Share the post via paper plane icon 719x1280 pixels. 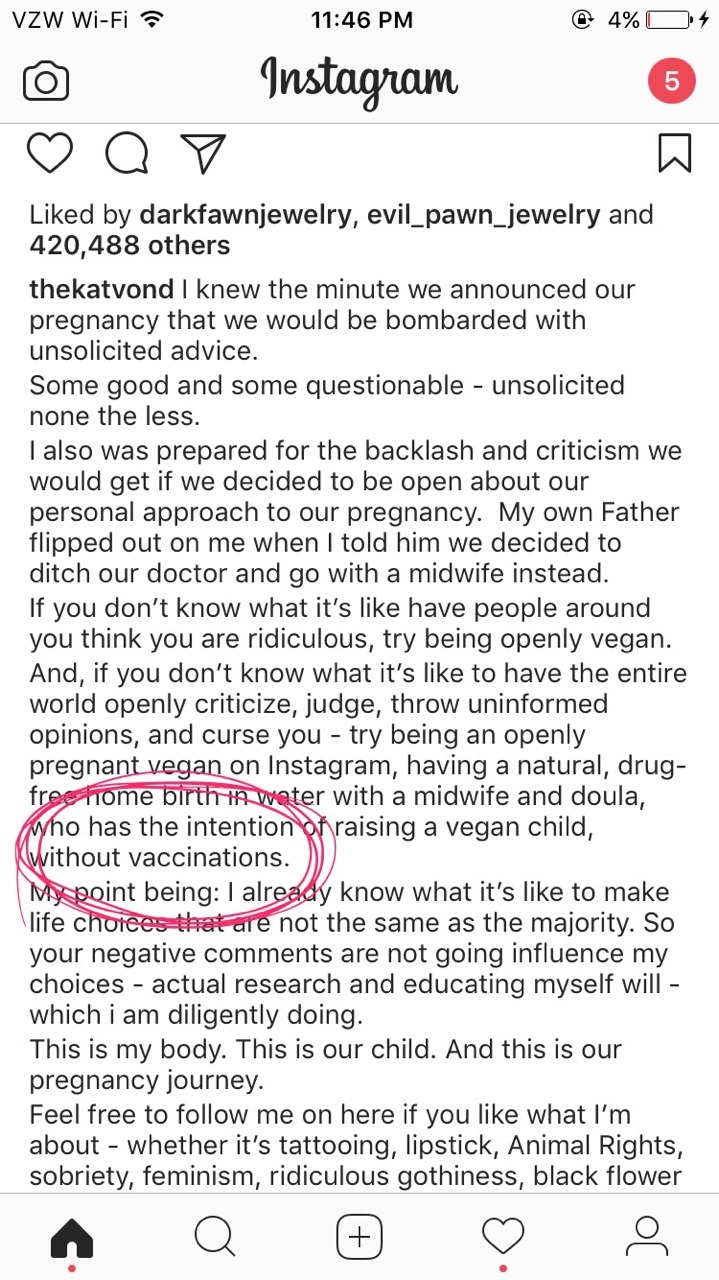click(x=203, y=153)
